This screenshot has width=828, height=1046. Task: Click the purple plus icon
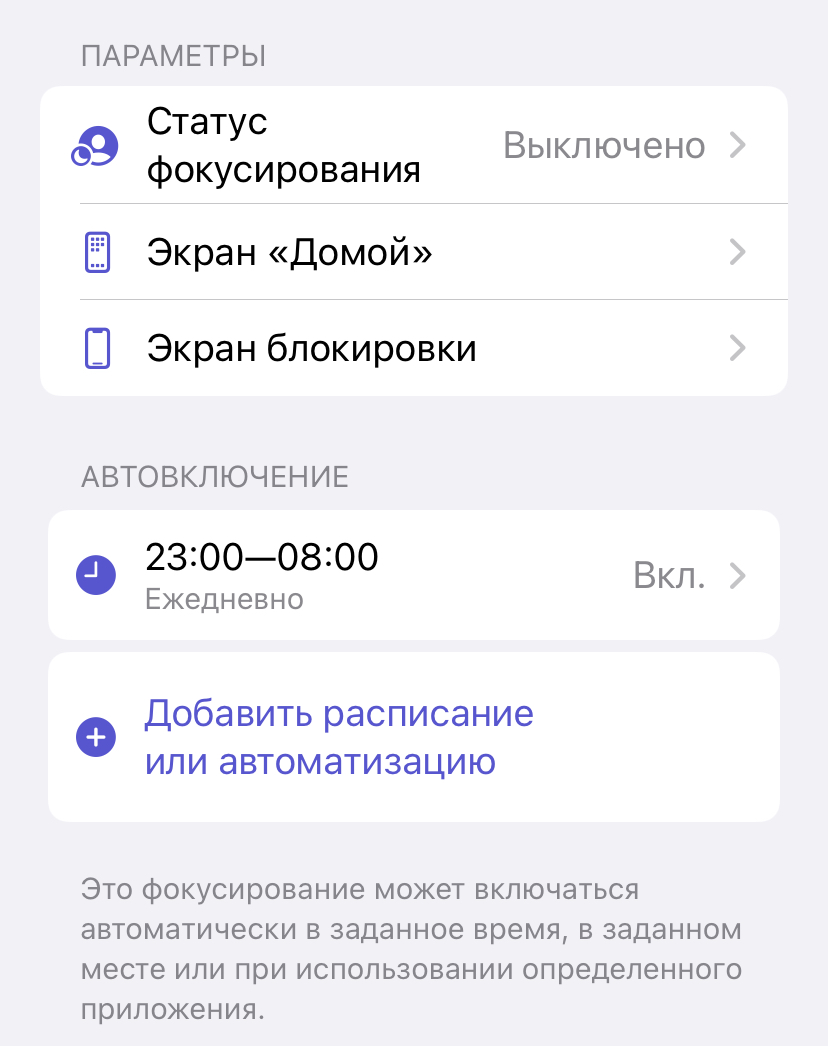tap(95, 737)
